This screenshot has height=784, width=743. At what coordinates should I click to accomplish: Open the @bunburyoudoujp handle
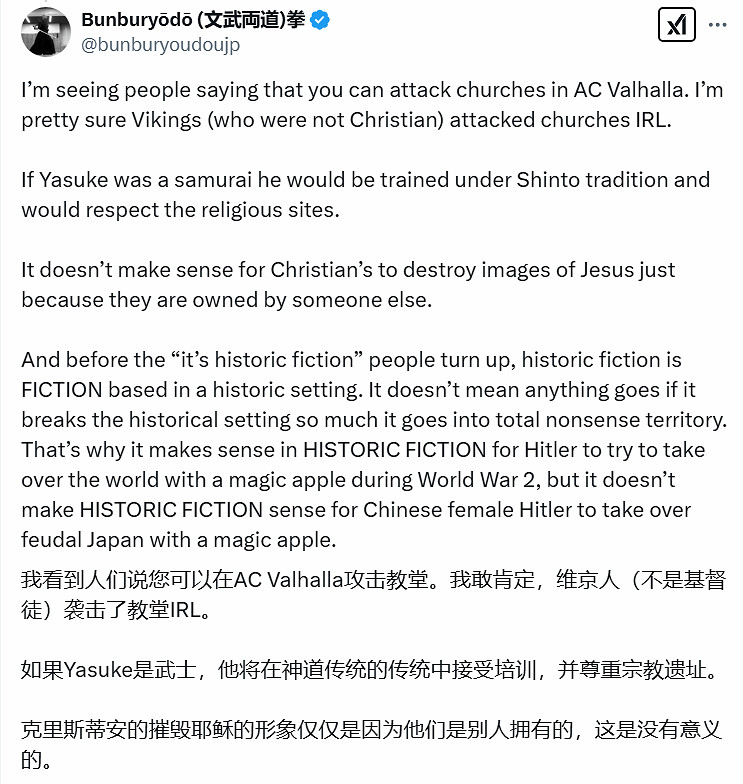pyautogui.click(x=160, y=45)
